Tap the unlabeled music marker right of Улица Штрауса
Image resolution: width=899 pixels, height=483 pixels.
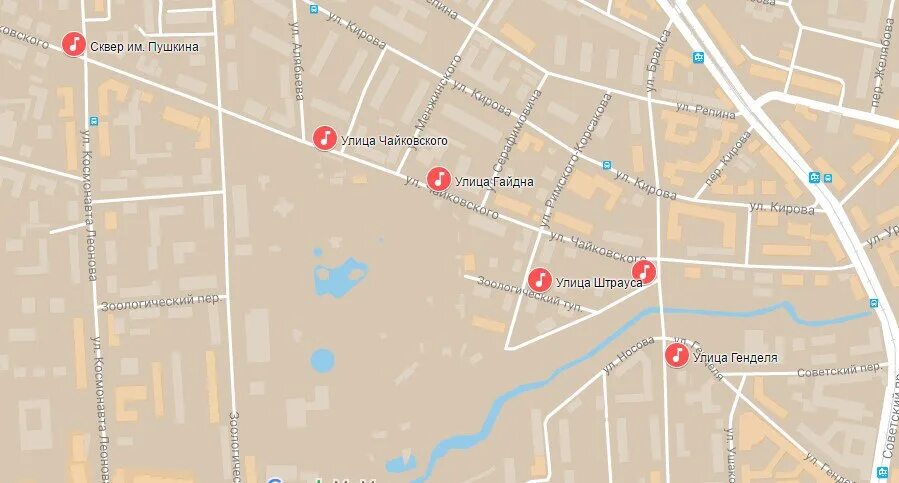coord(643,271)
